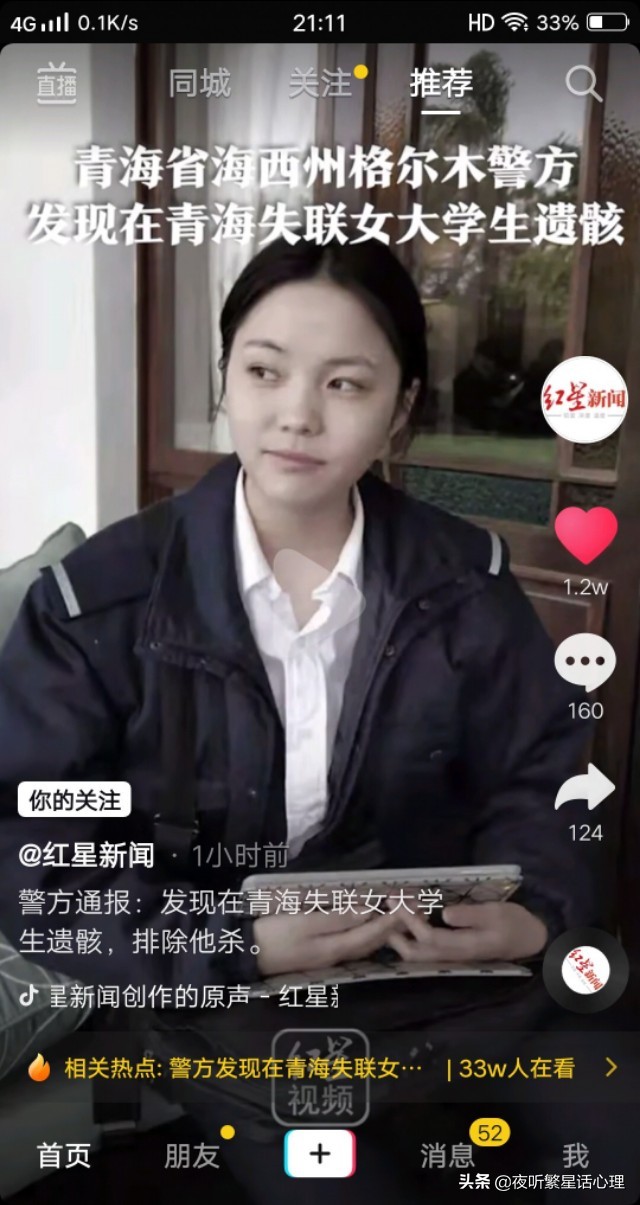Open the @红星新闻 username link
Screen dimensions: 640x1205
[87, 855]
